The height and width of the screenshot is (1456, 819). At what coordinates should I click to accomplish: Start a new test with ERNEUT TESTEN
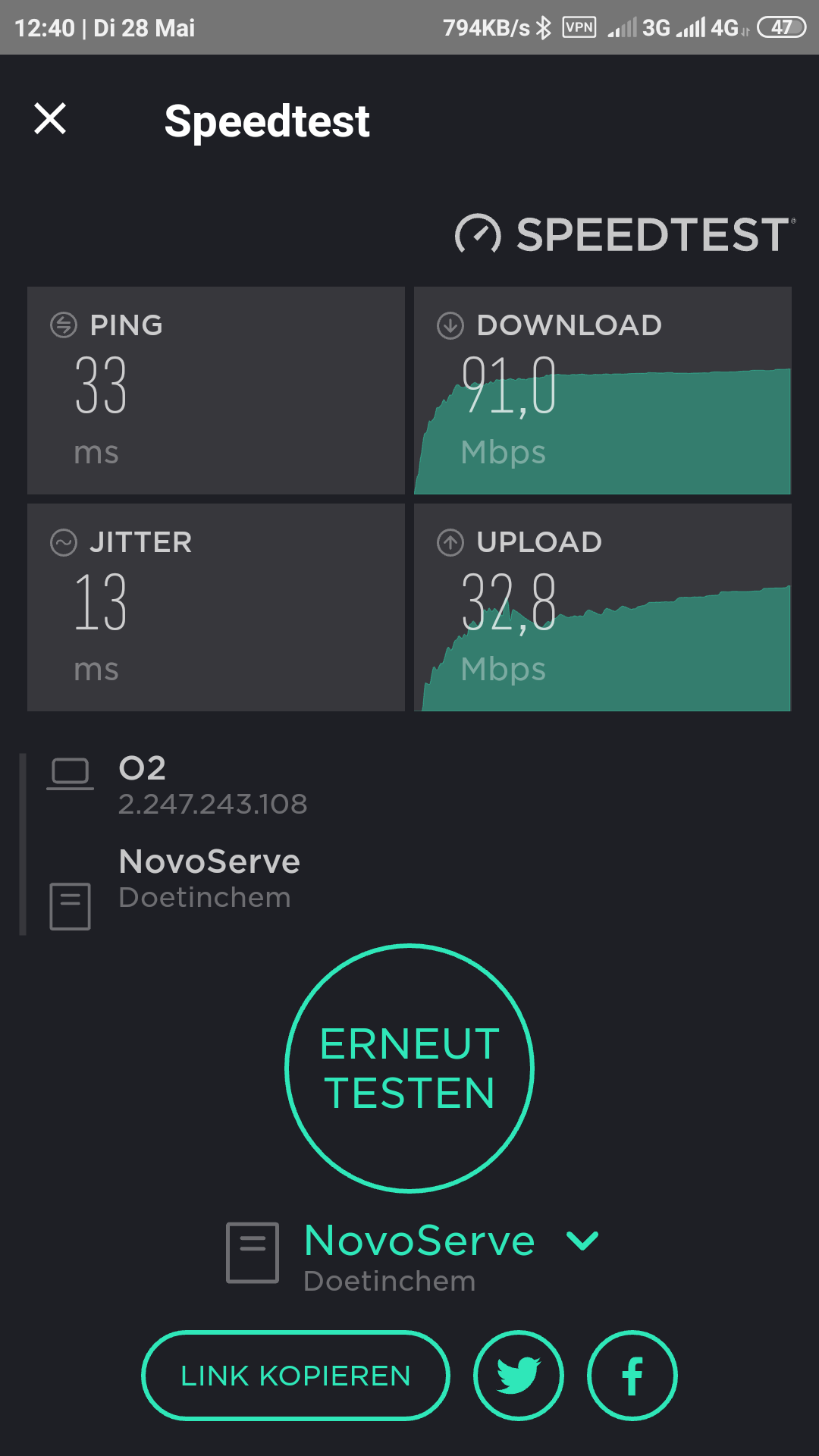coord(409,1067)
